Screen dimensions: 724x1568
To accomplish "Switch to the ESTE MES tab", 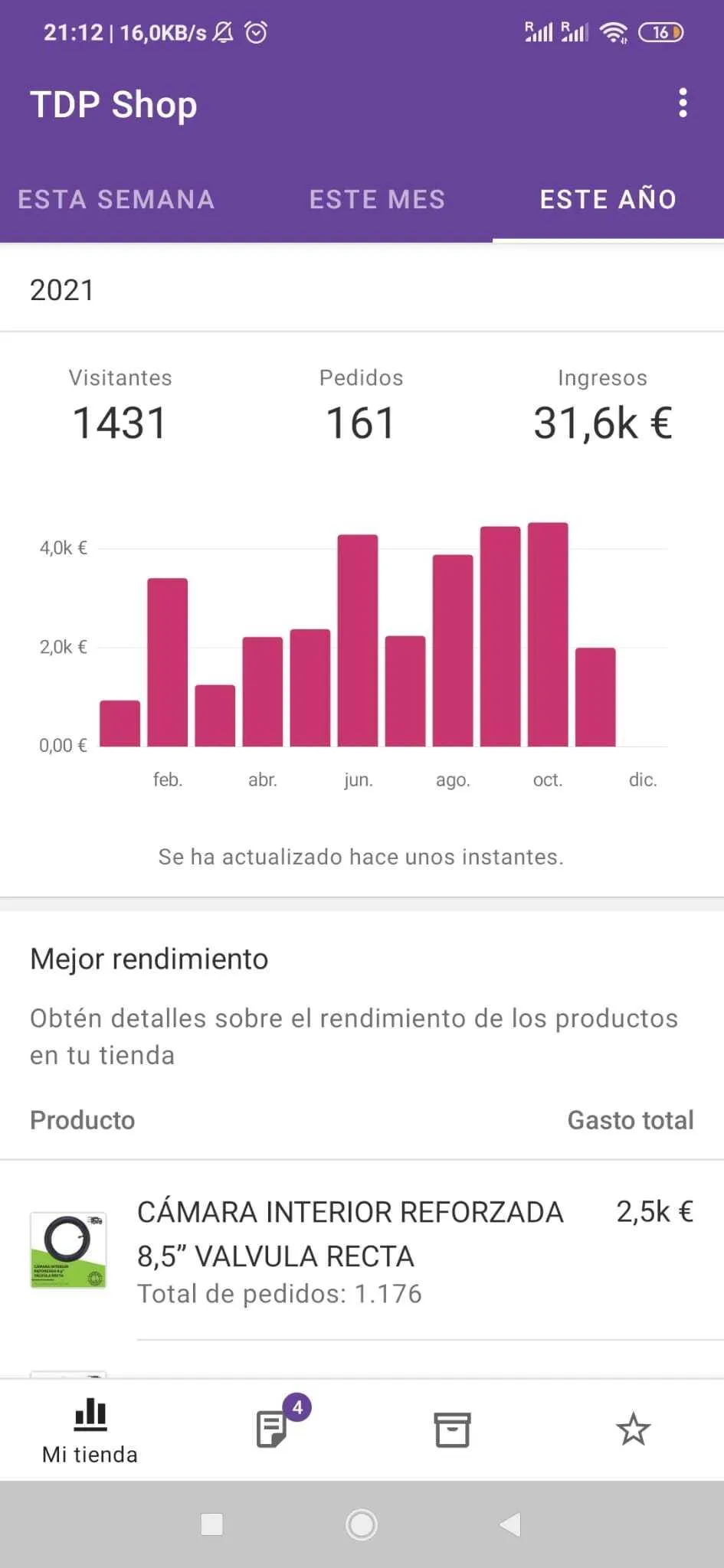I will pyautogui.click(x=377, y=200).
